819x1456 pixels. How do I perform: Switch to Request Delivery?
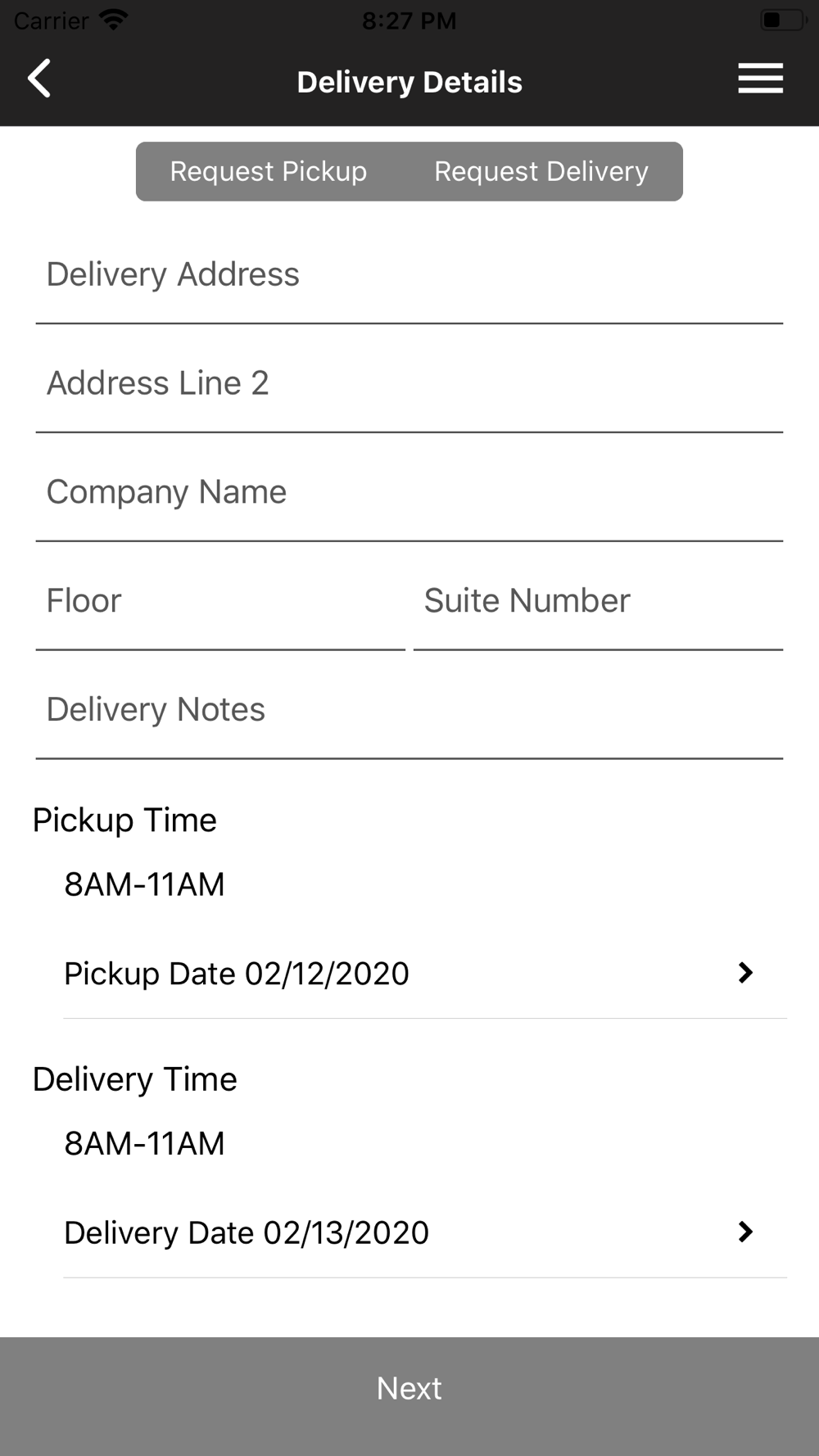[x=541, y=171]
